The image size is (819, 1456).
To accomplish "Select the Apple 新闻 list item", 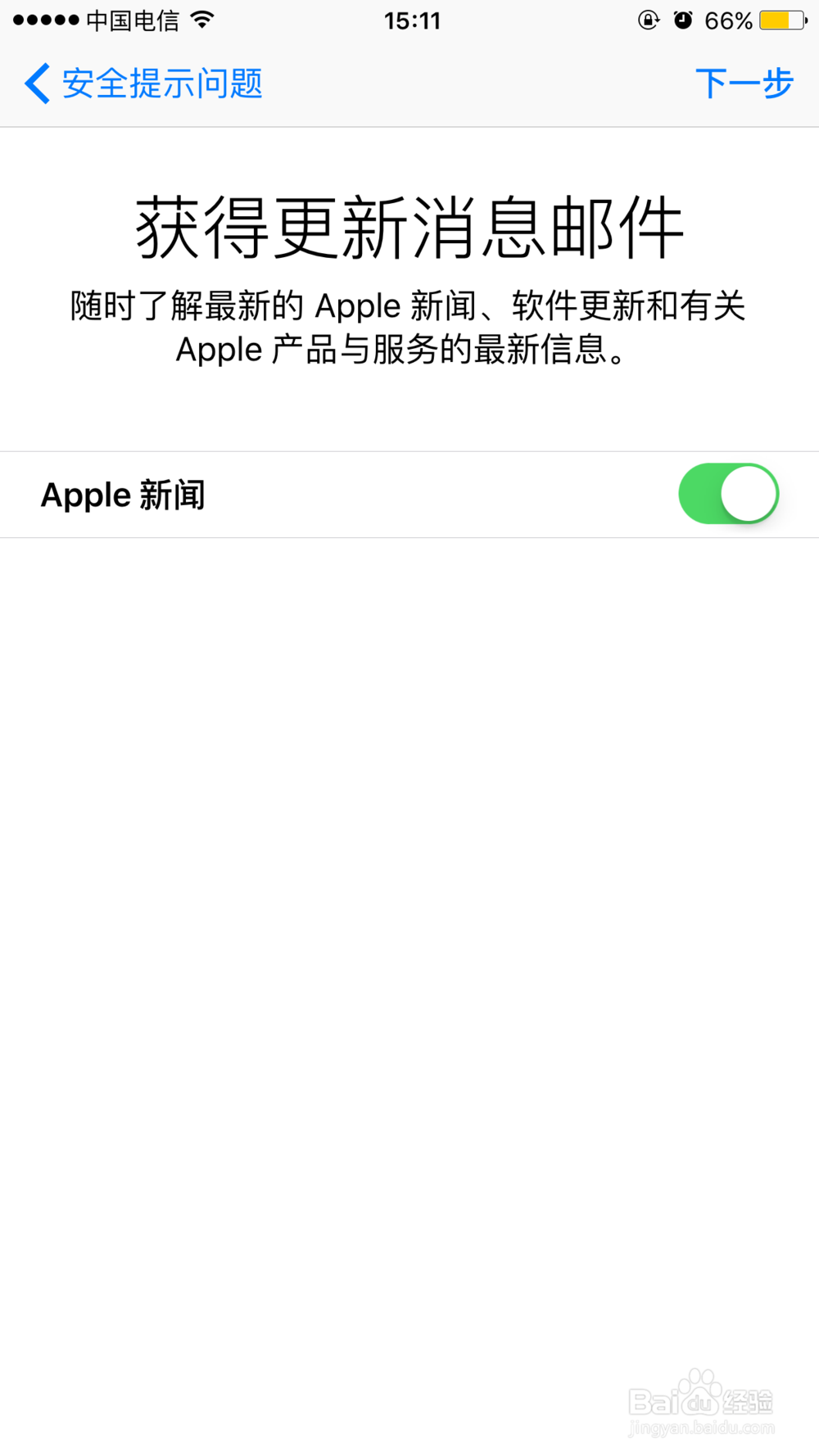I will coord(328,494).
